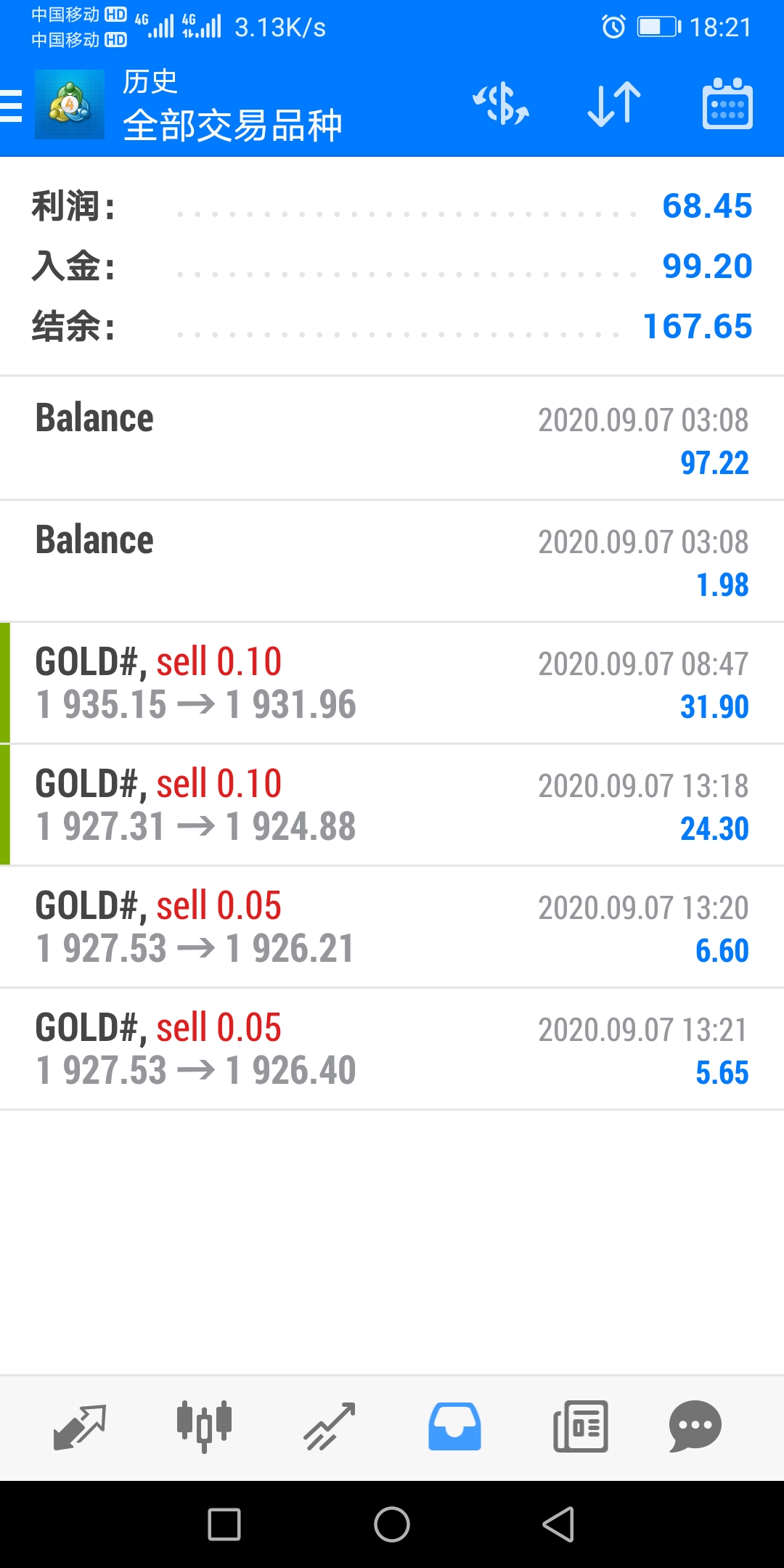The image size is (784, 1568).
Task: Open the symbol filter dollar icon
Action: (x=501, y=104)
